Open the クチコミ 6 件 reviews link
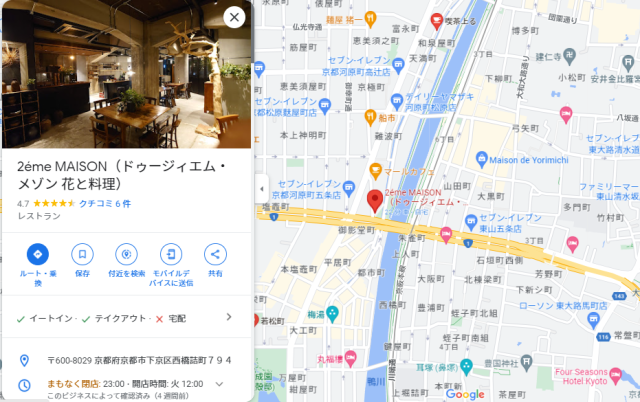This screenshot has height=402, width=640. pos(104,203)
